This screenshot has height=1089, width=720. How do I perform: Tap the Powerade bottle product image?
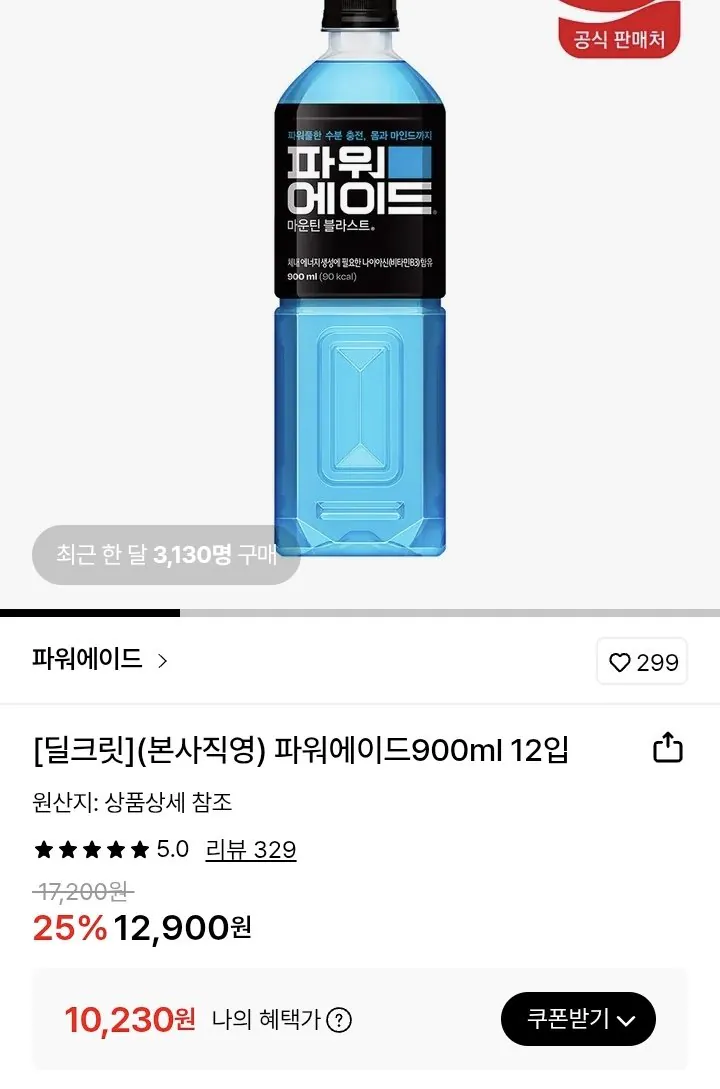point(360,300)
